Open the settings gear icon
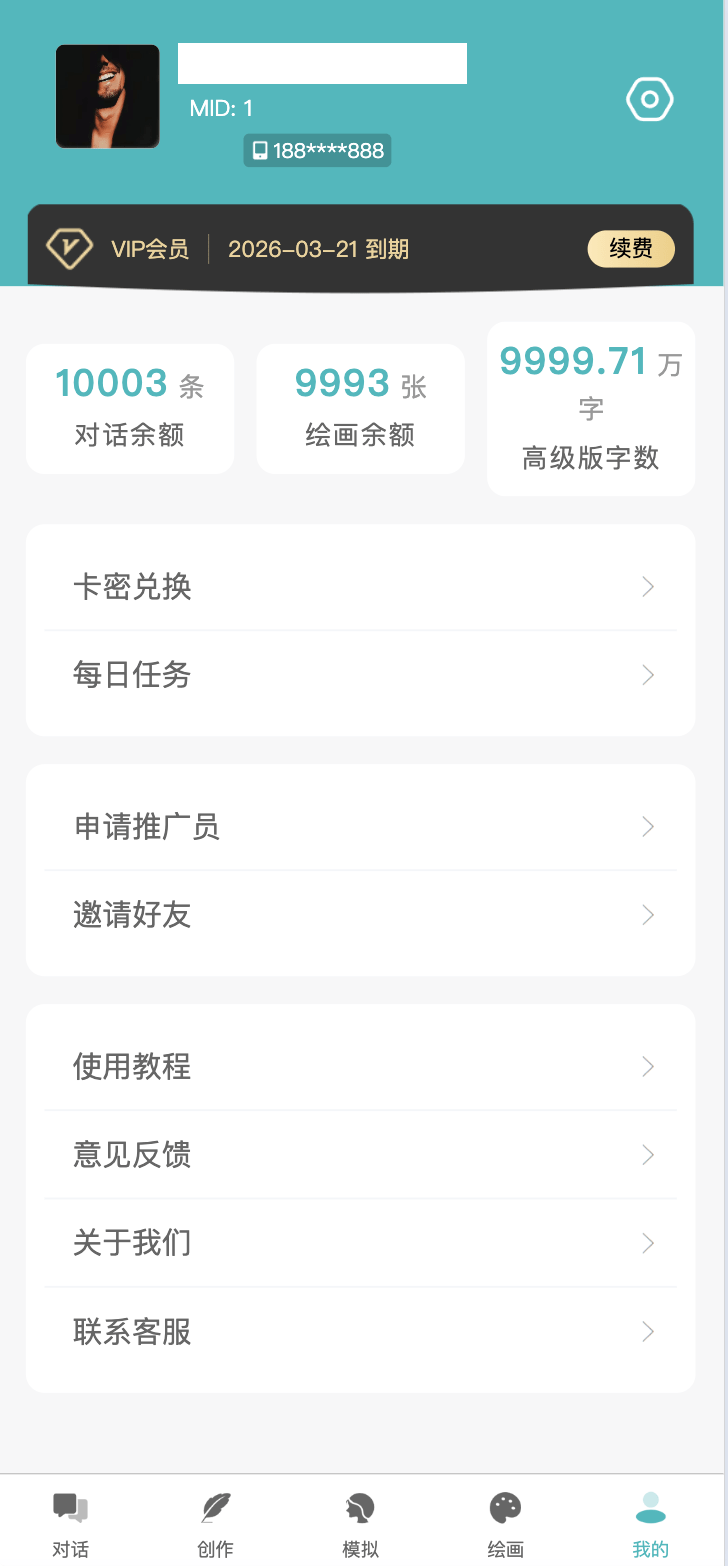Viewport: 728px width, 1566px height. [649, 99]
